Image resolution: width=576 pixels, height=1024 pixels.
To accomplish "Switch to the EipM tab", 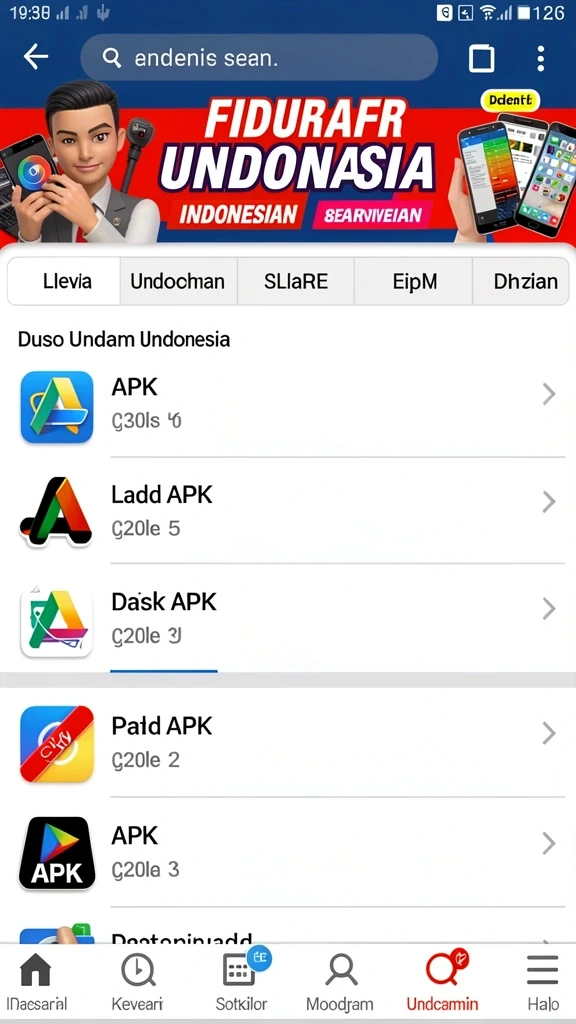I will (413, 281).
